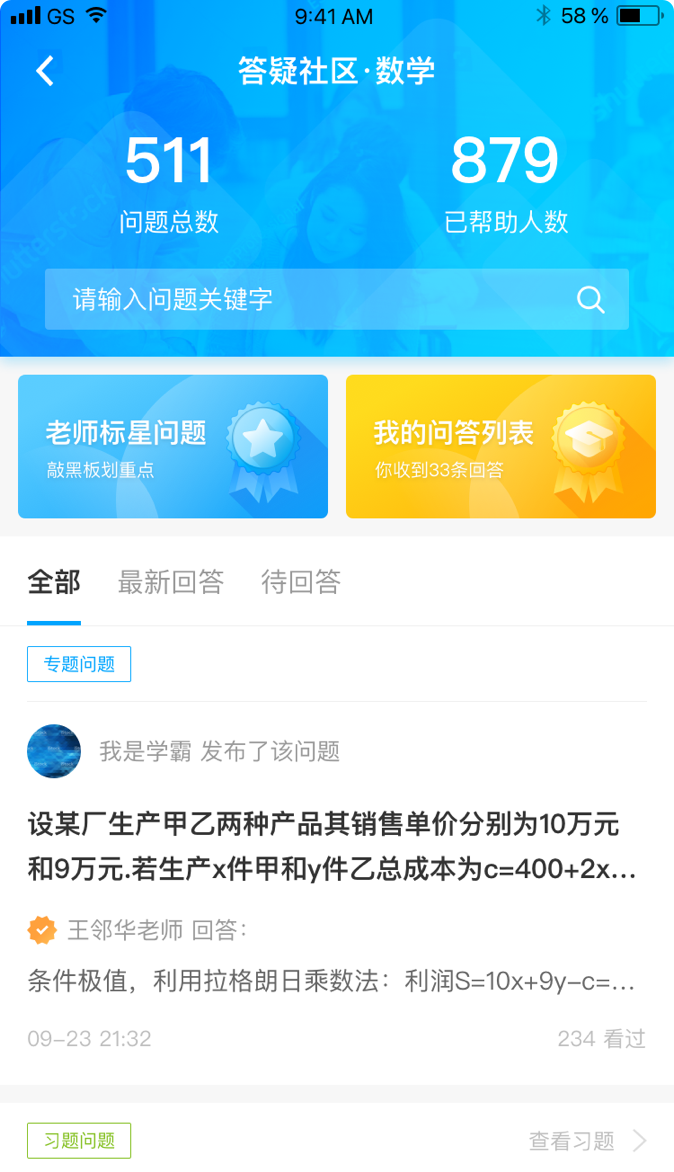Select the 全部 tab
The height and width of the screenshot is (1172, 674).
54,582
